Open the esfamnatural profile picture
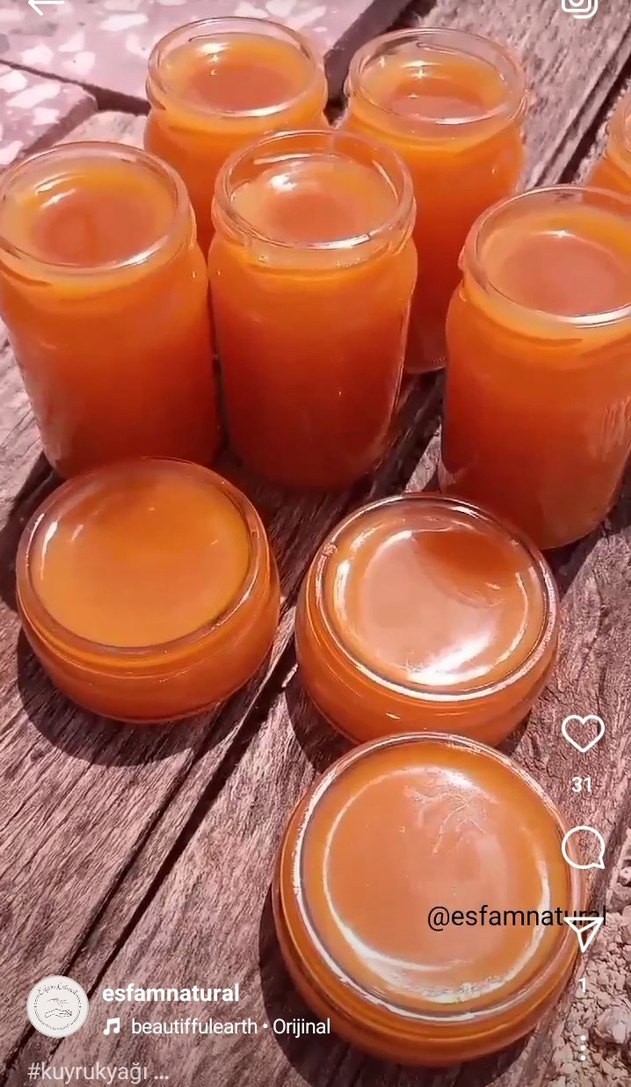 [x=57, y=1006]
